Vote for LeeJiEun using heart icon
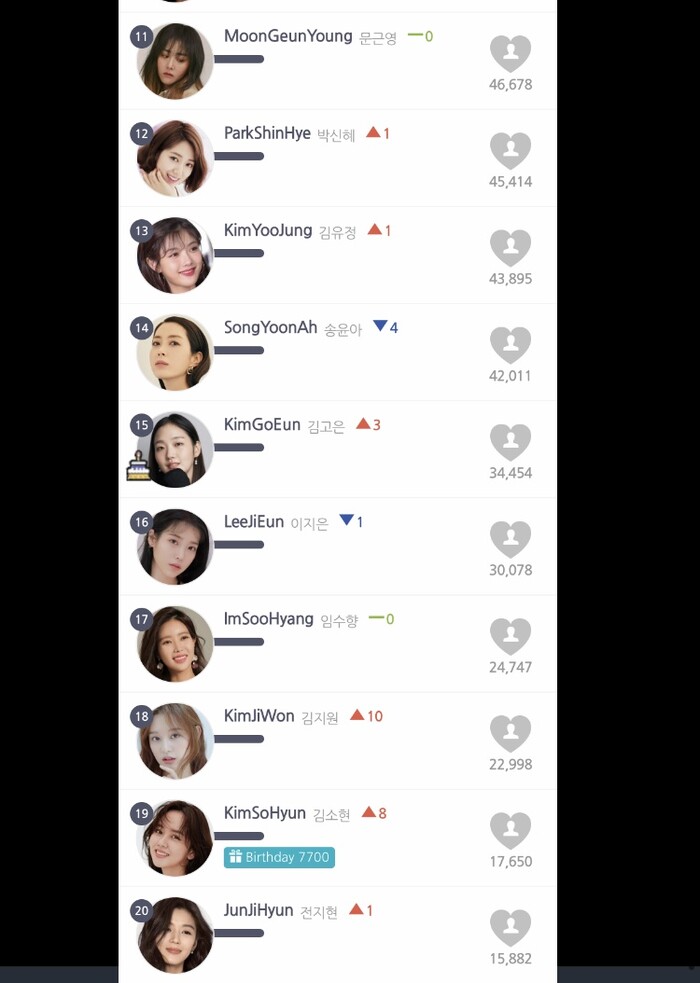This screenshot has height=983, width=700. pyautogui.click(x=510, y=538)
